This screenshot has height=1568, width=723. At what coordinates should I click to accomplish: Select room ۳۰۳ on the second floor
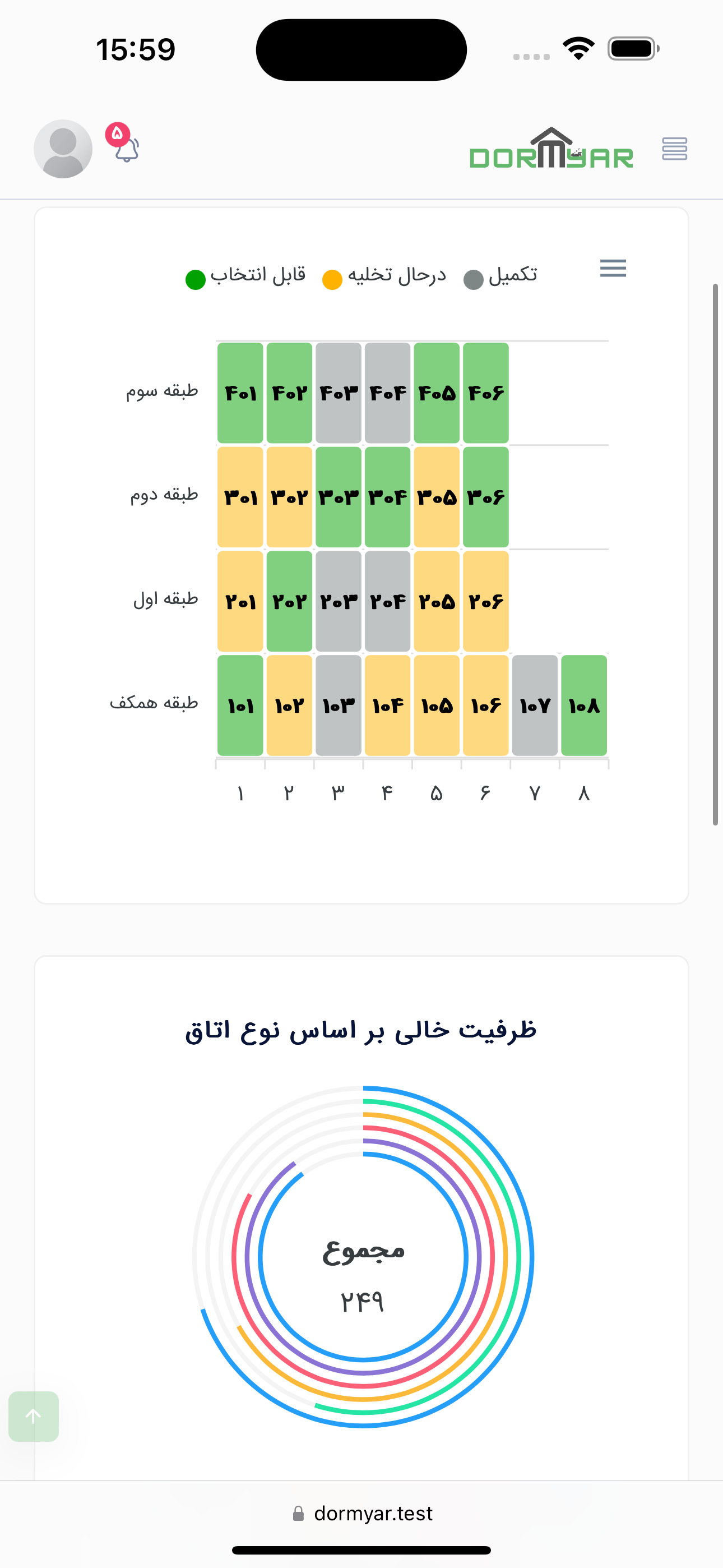pyautogui.click(x=339, y=497)
